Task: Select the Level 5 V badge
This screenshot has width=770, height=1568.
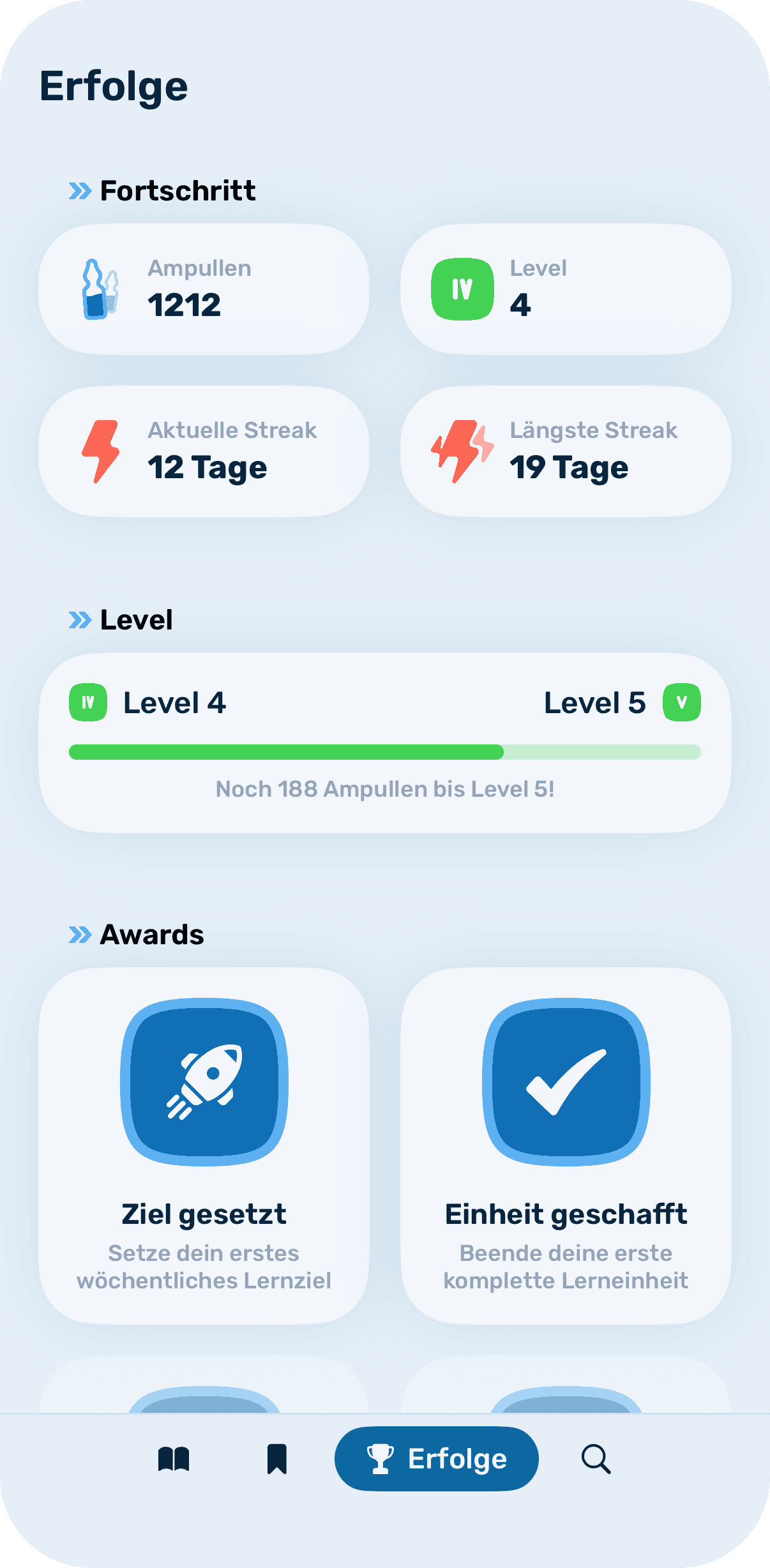Action: [x=683, y=702]
